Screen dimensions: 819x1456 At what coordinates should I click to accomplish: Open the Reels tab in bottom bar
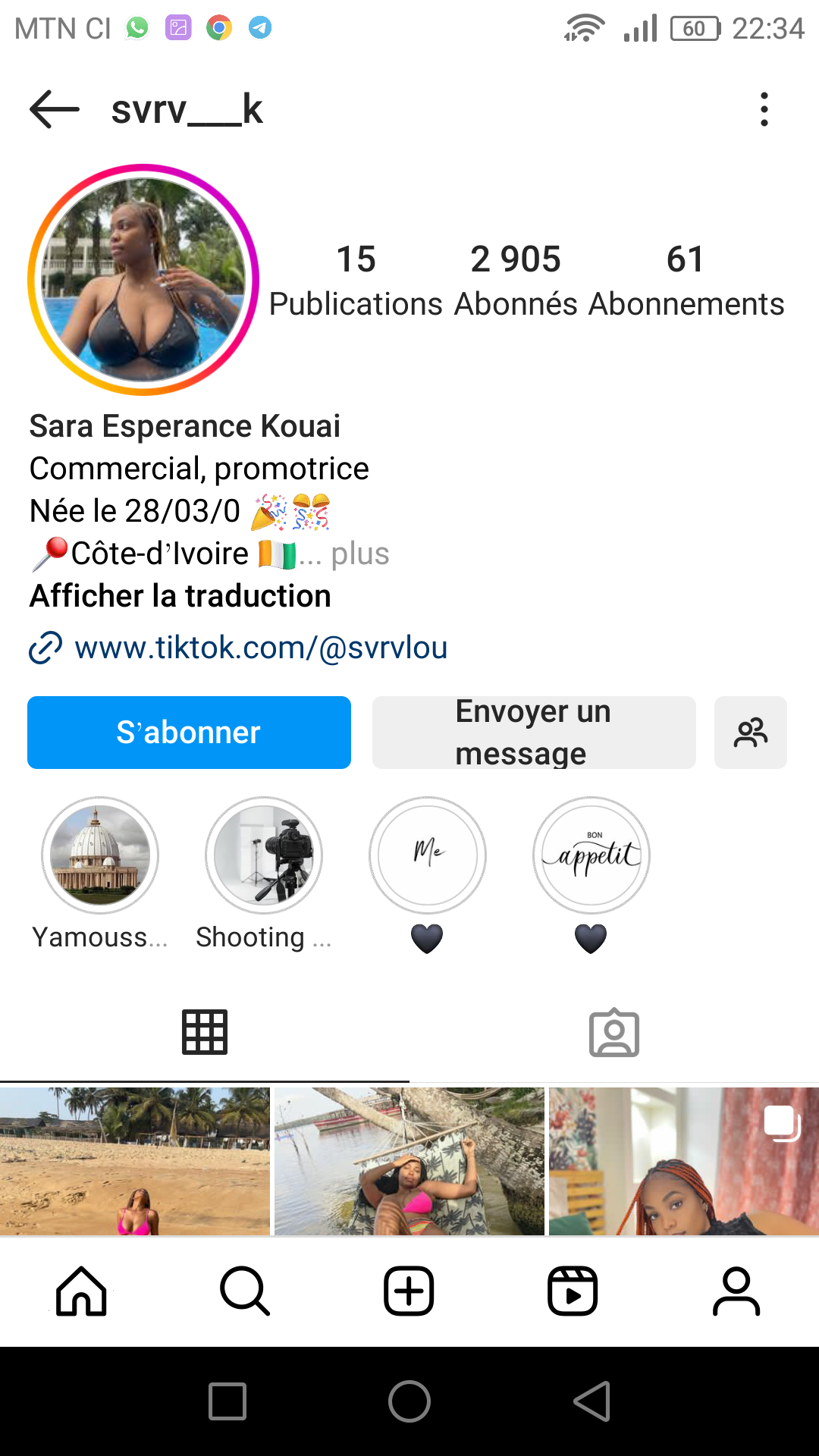click(x=573, y=1291)
